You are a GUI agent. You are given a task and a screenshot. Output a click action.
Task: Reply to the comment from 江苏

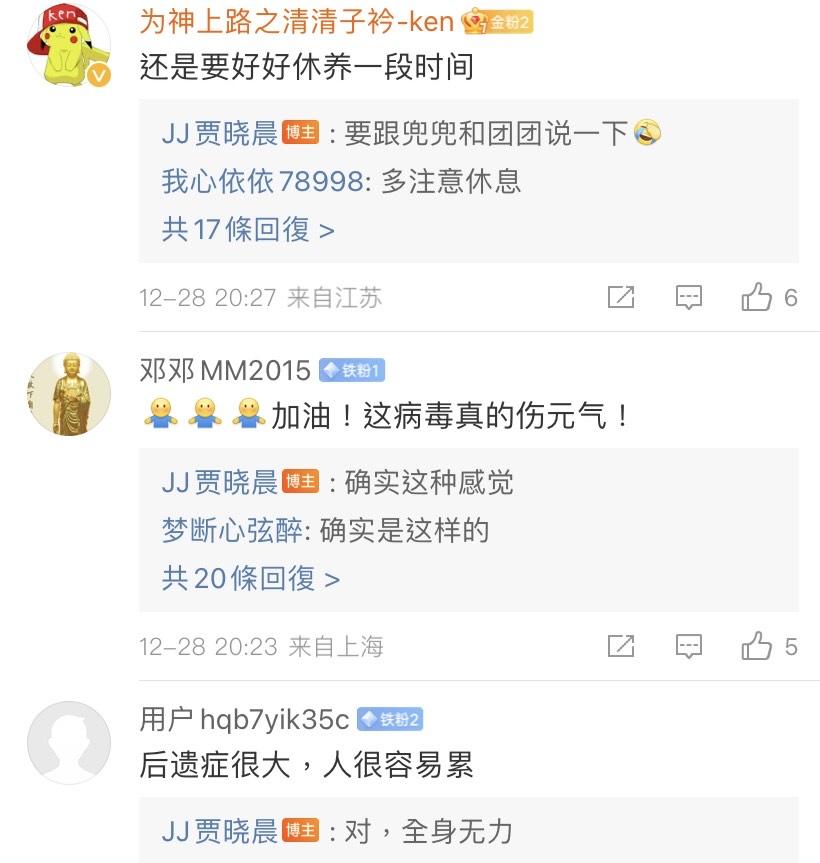coord(689,297)
